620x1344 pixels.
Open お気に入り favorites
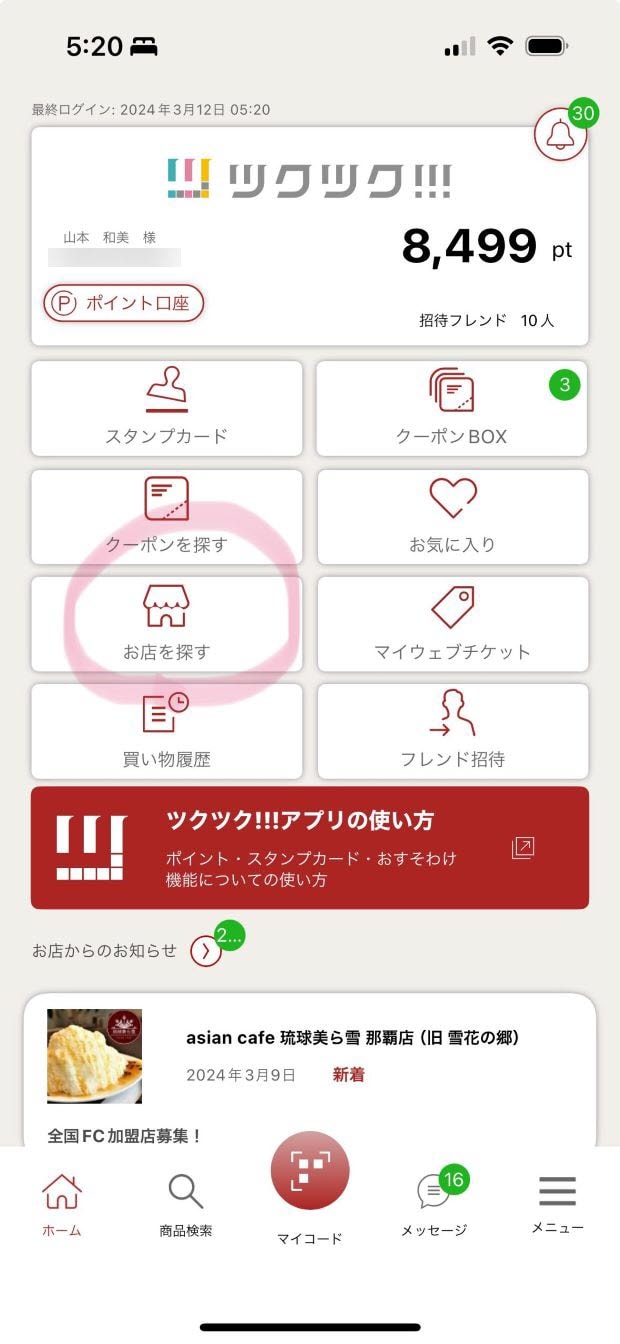[x=452, y=516]
